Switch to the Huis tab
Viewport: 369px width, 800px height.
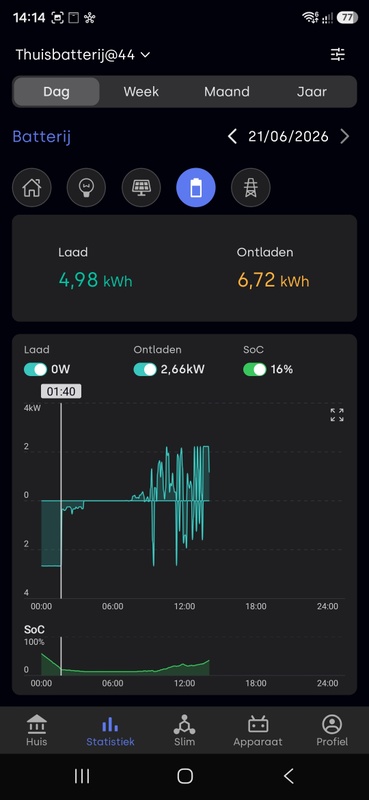tap(37, 730)
